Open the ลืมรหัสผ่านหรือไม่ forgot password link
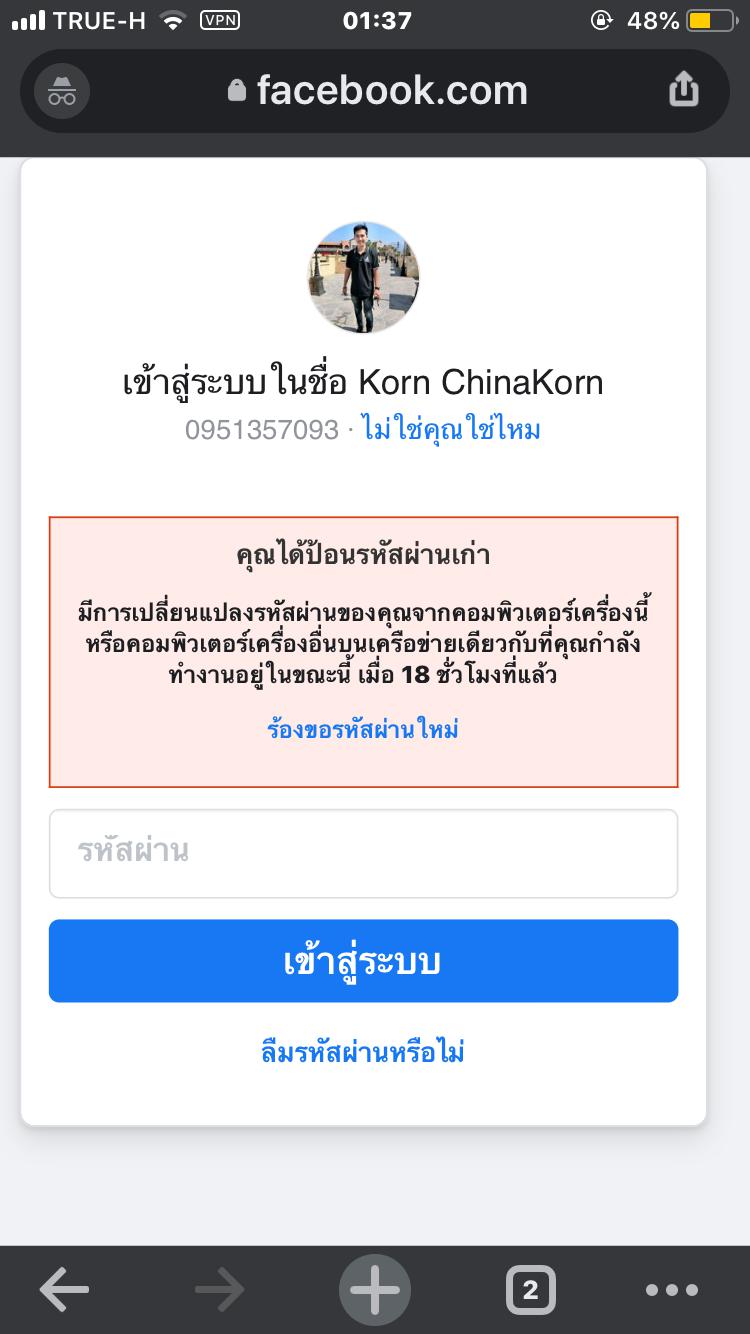Image resolution: width=750 pixels, height=1334 pixels. click(x=363, y=1051)
